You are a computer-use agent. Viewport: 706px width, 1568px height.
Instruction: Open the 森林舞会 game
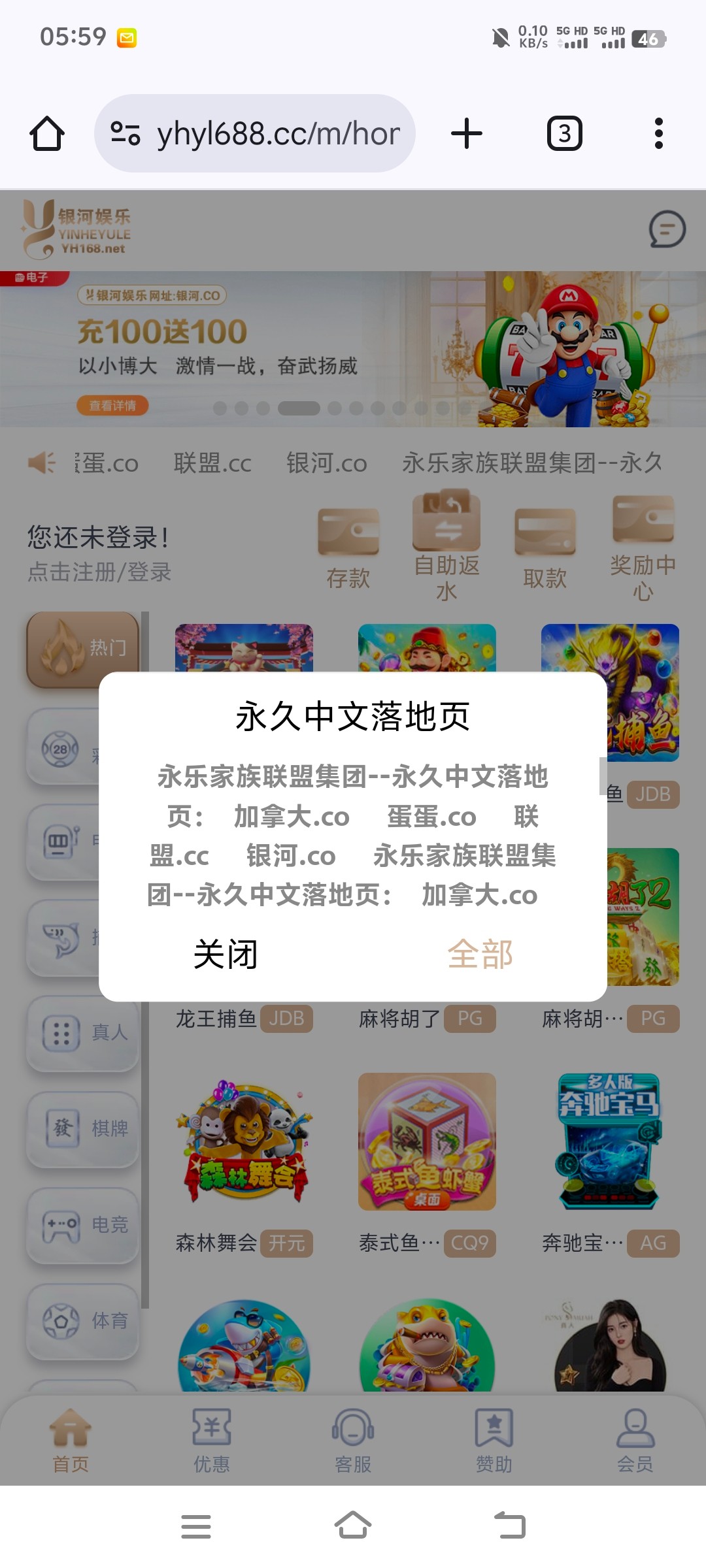pyautogui.click(x=244, y=1142)
